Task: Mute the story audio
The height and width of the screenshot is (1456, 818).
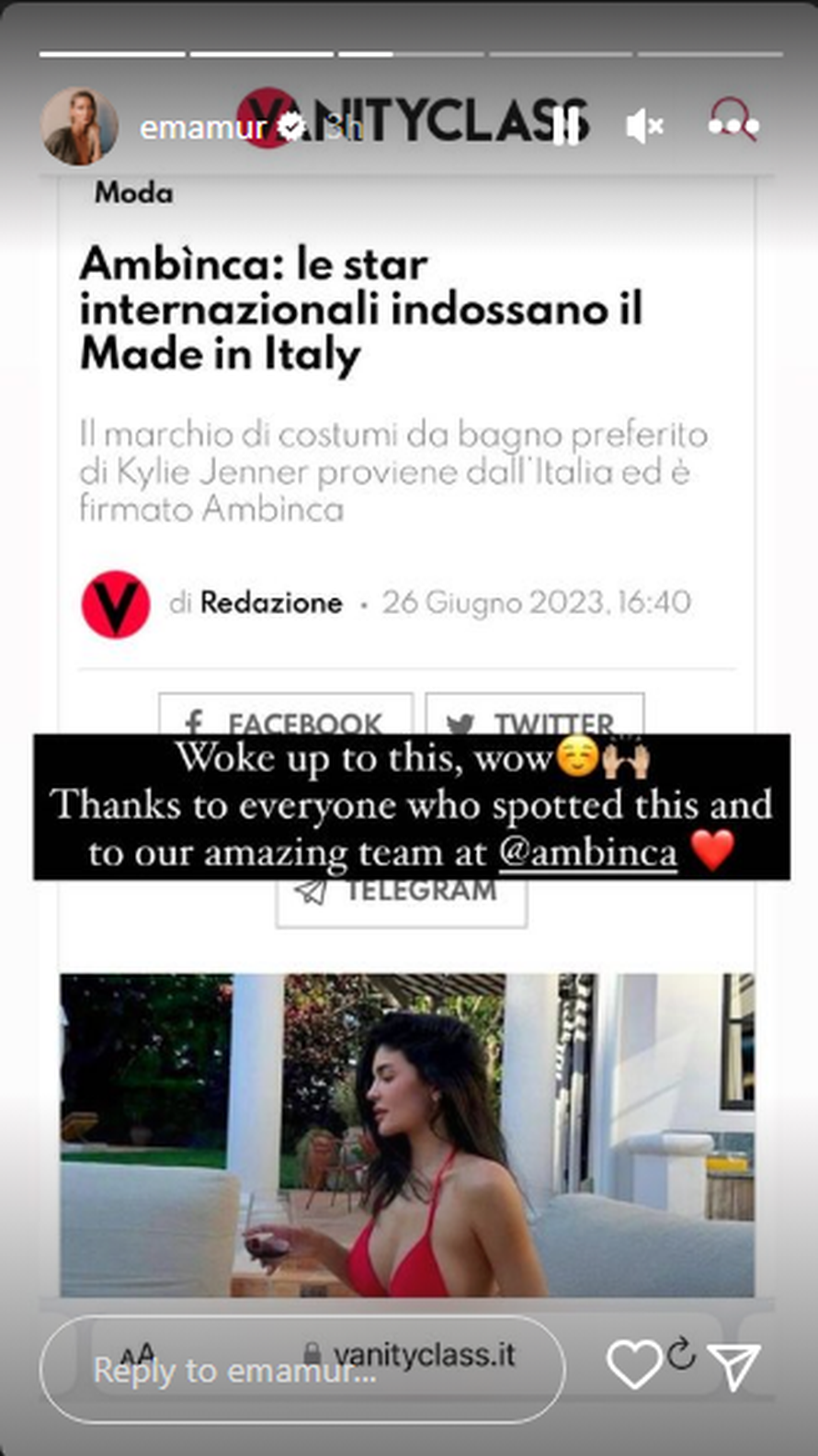Action: (x=643, y=124)
